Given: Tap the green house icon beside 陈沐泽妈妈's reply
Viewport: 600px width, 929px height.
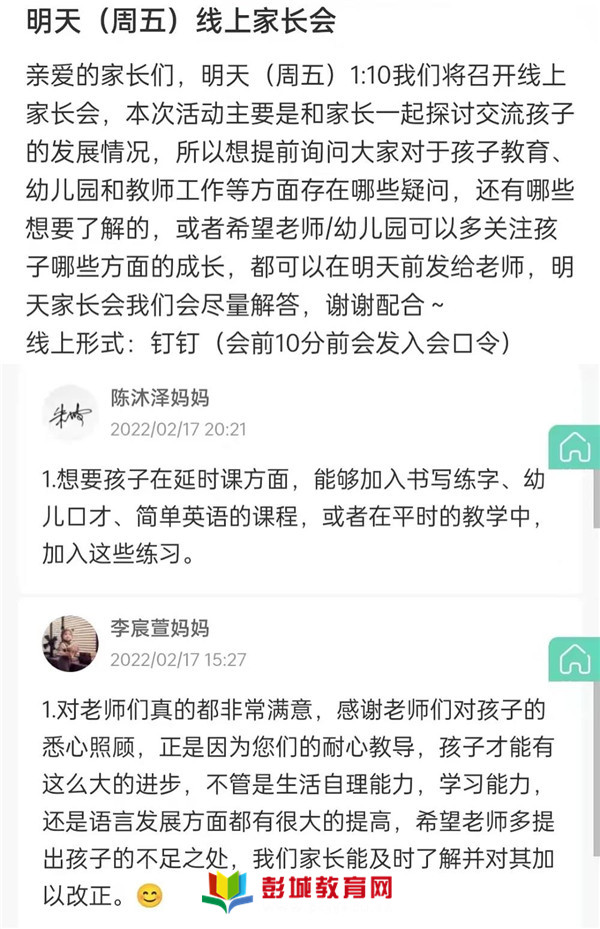Looking at the screenshot, I should click(x=576, y=447).
